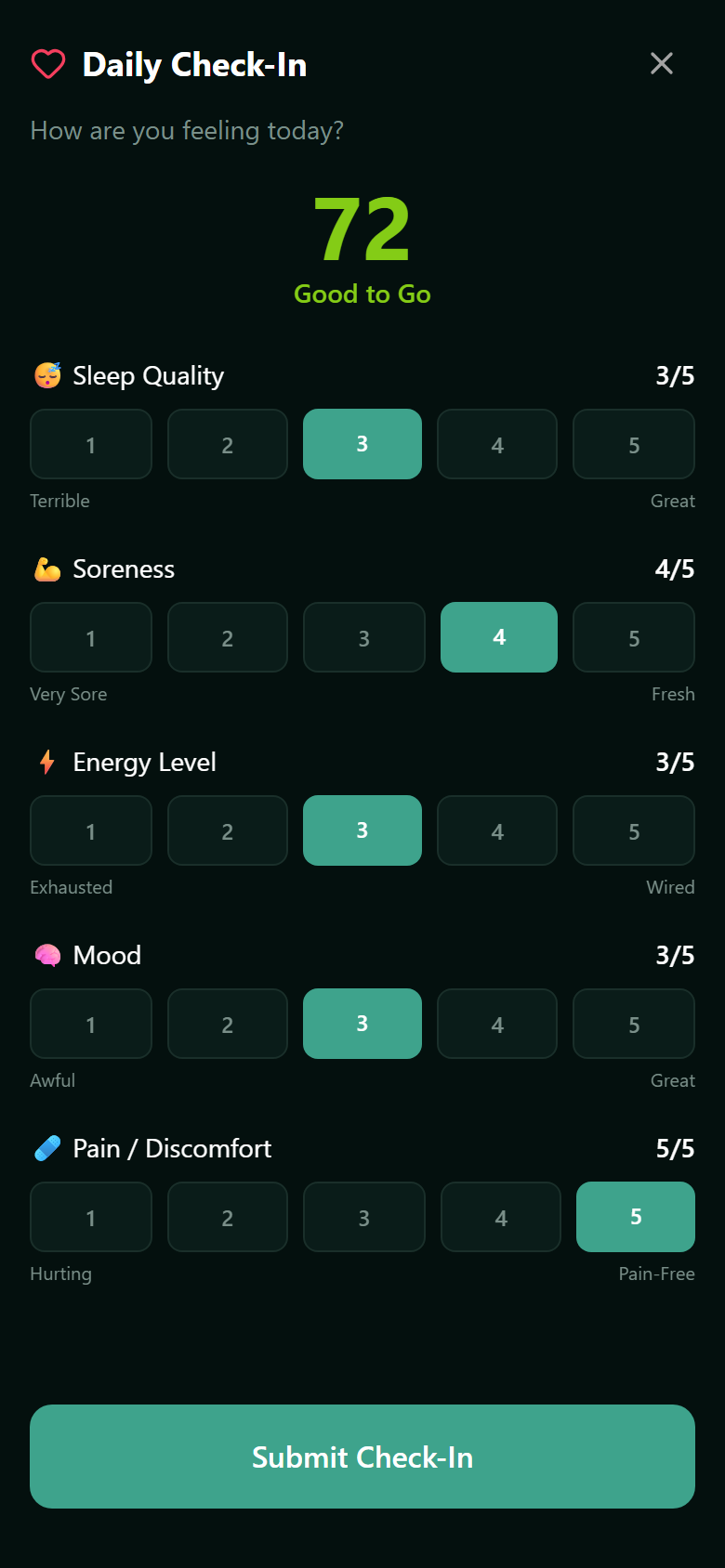Click the pill icon beside Pain / Discomfort
Screen dimensions: 725x1568
[x=46, y=1148]
